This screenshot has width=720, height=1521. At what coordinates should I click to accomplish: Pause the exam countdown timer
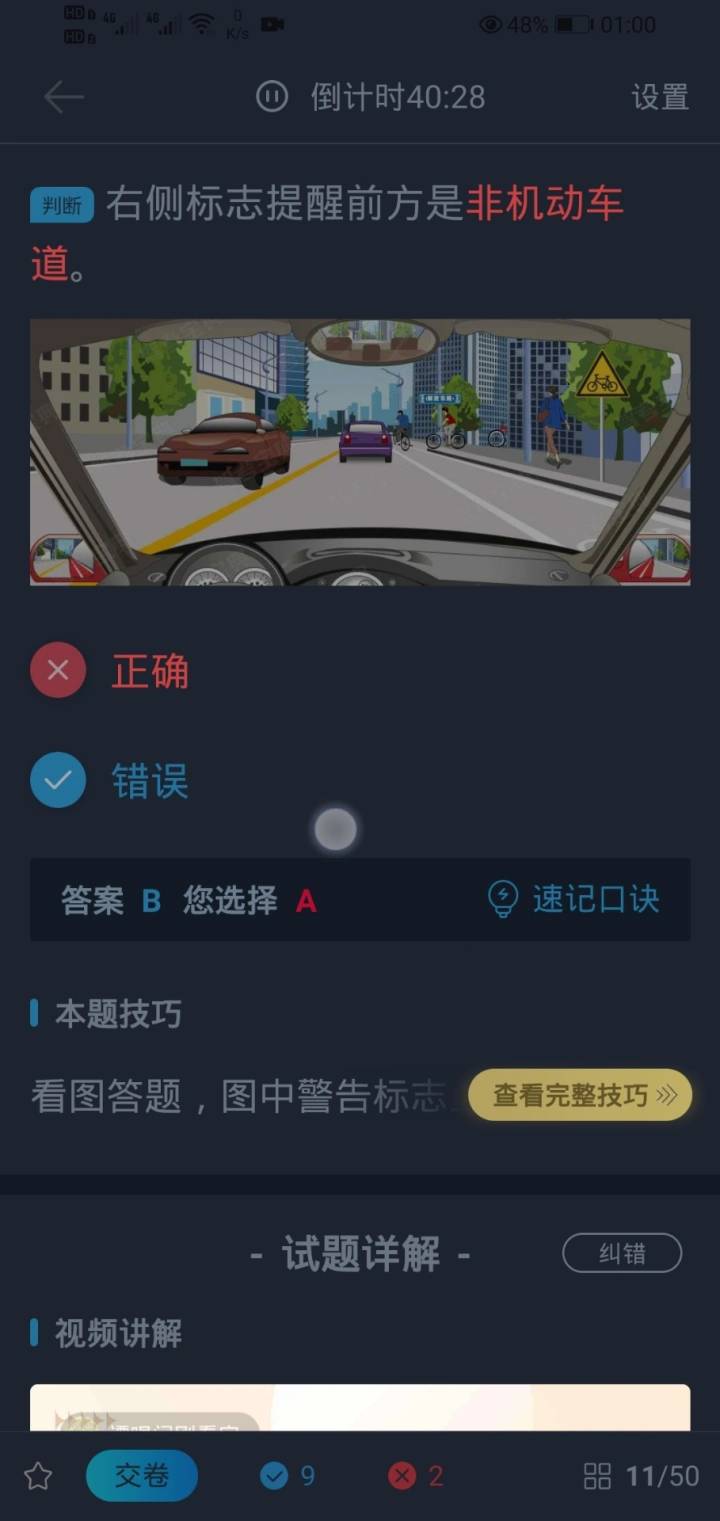click(x=272, y=97)
